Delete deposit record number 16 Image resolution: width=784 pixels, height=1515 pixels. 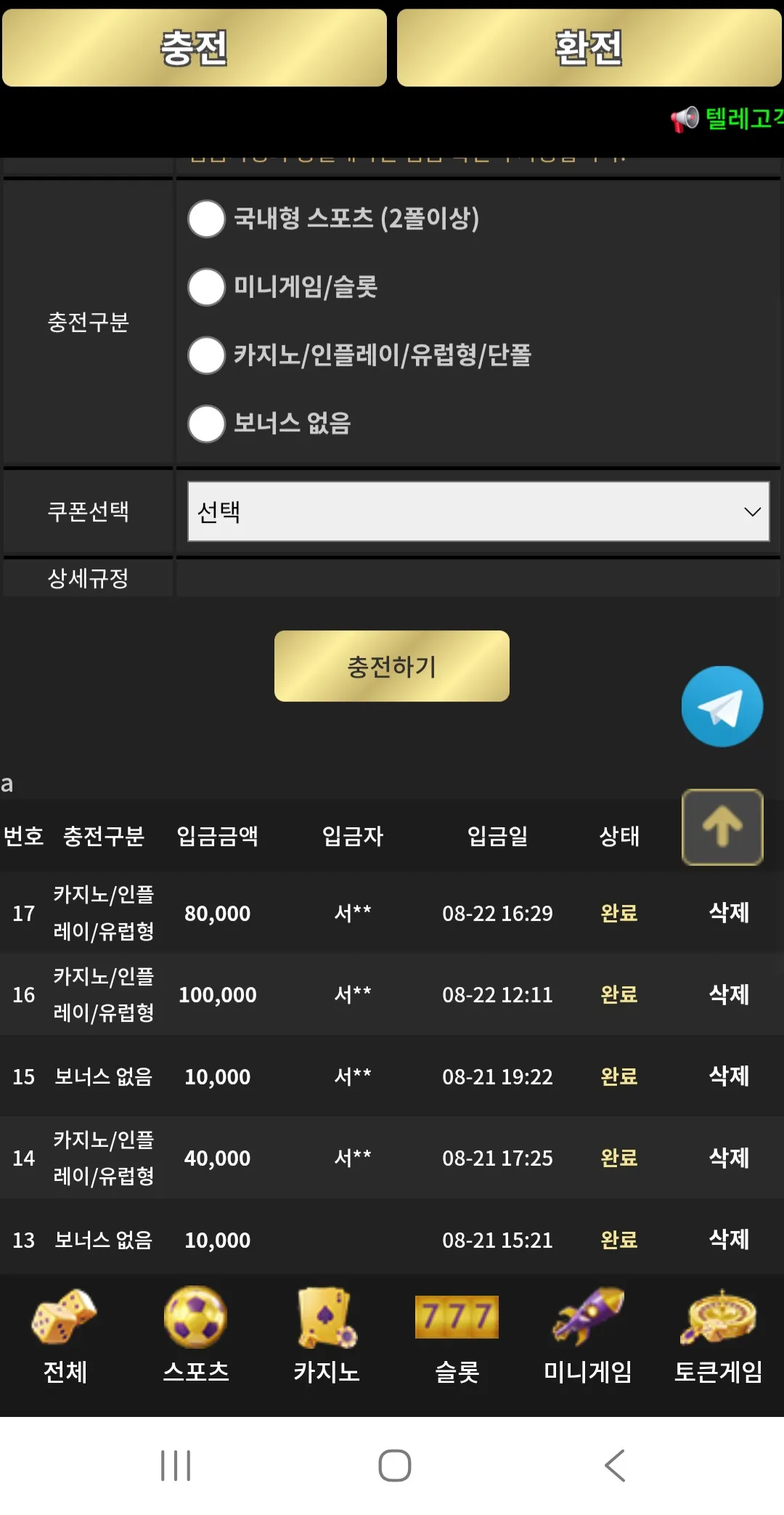[x=729, y=994]
